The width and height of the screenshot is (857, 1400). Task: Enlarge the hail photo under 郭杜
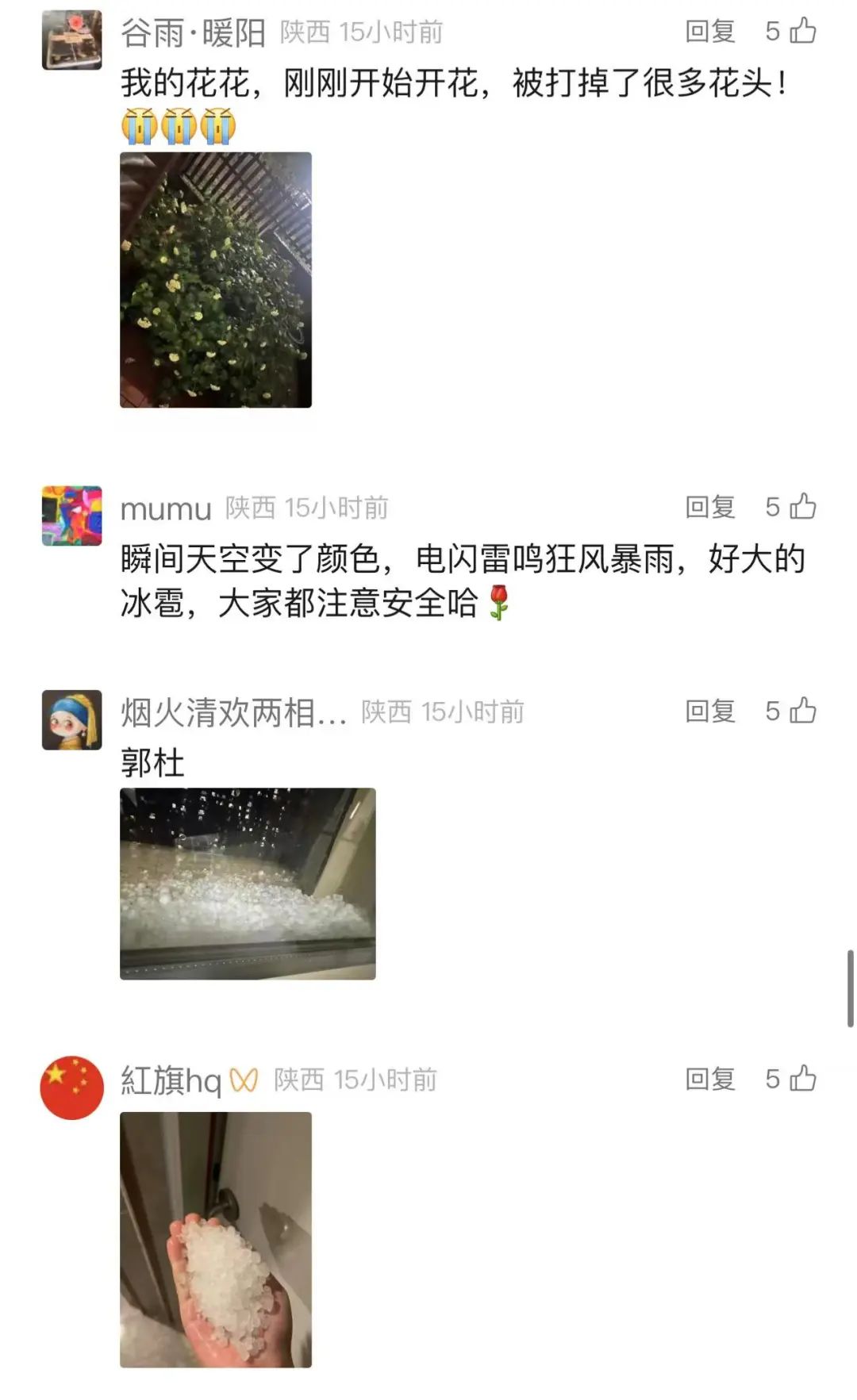point(248,884)
